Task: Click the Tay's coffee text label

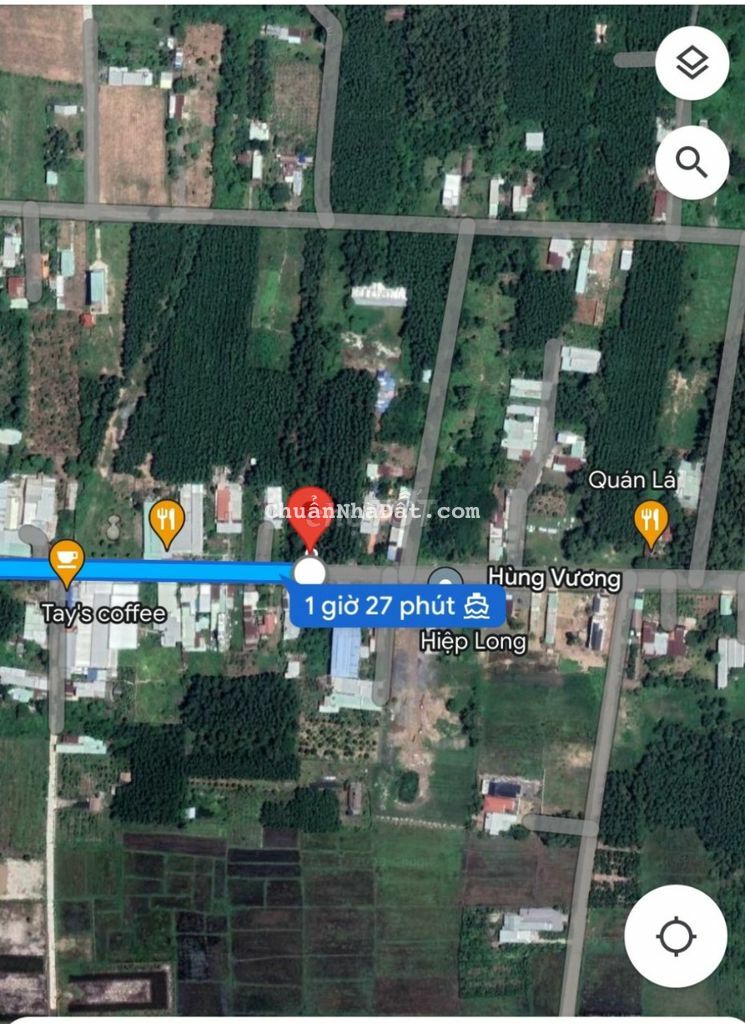Action: [x=104, y=613]
